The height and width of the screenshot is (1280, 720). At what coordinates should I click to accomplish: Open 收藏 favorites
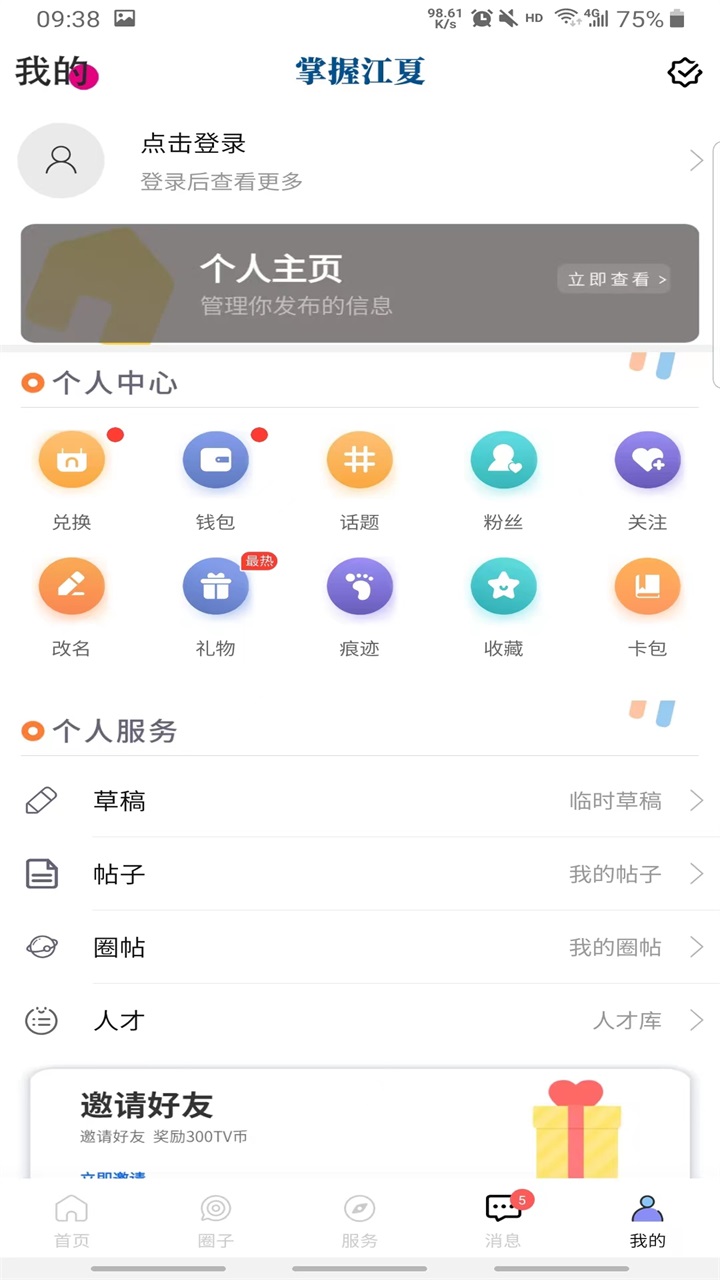pos(503,587)
